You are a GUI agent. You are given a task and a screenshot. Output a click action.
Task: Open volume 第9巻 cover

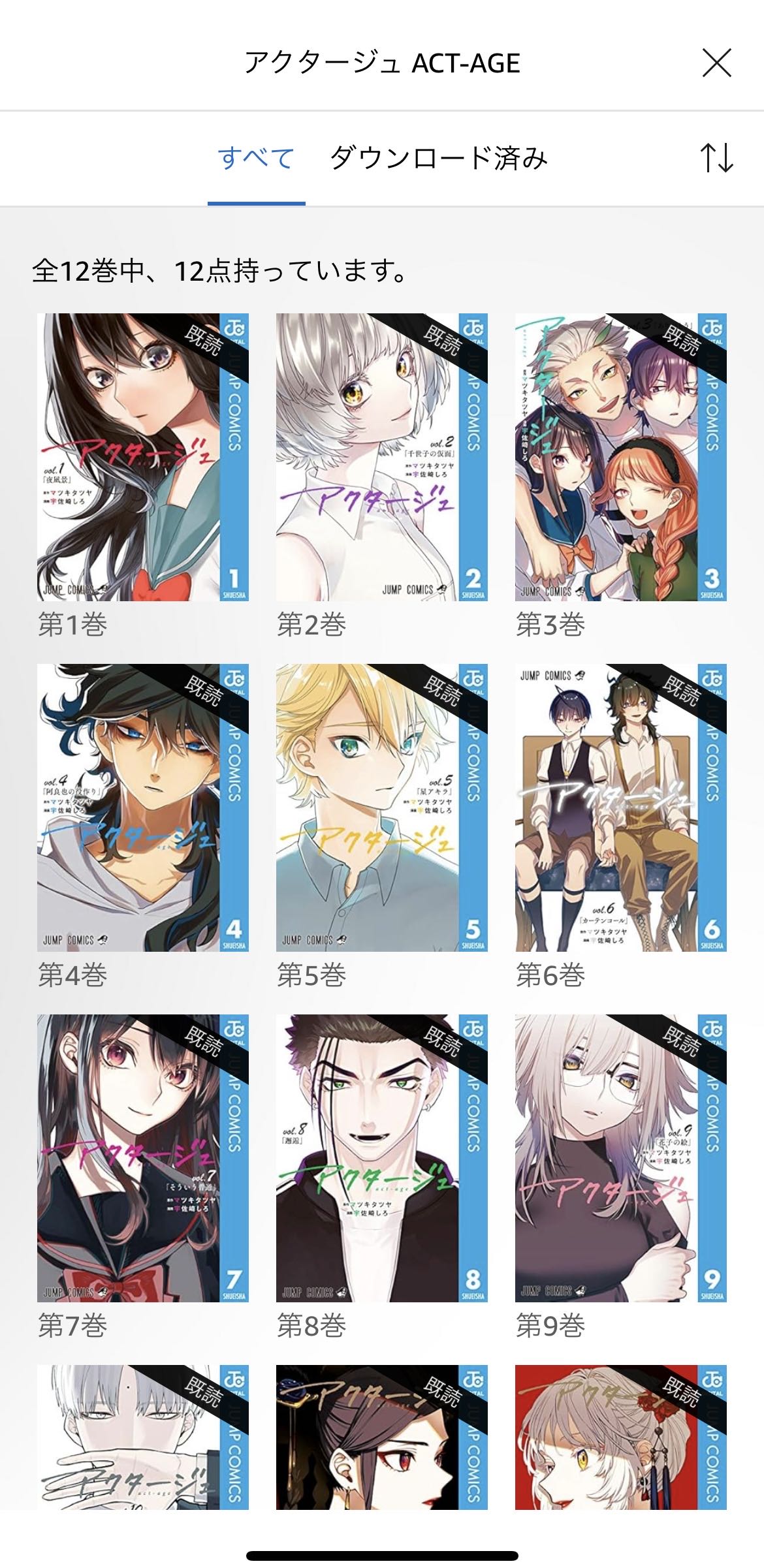(620, 1158)
